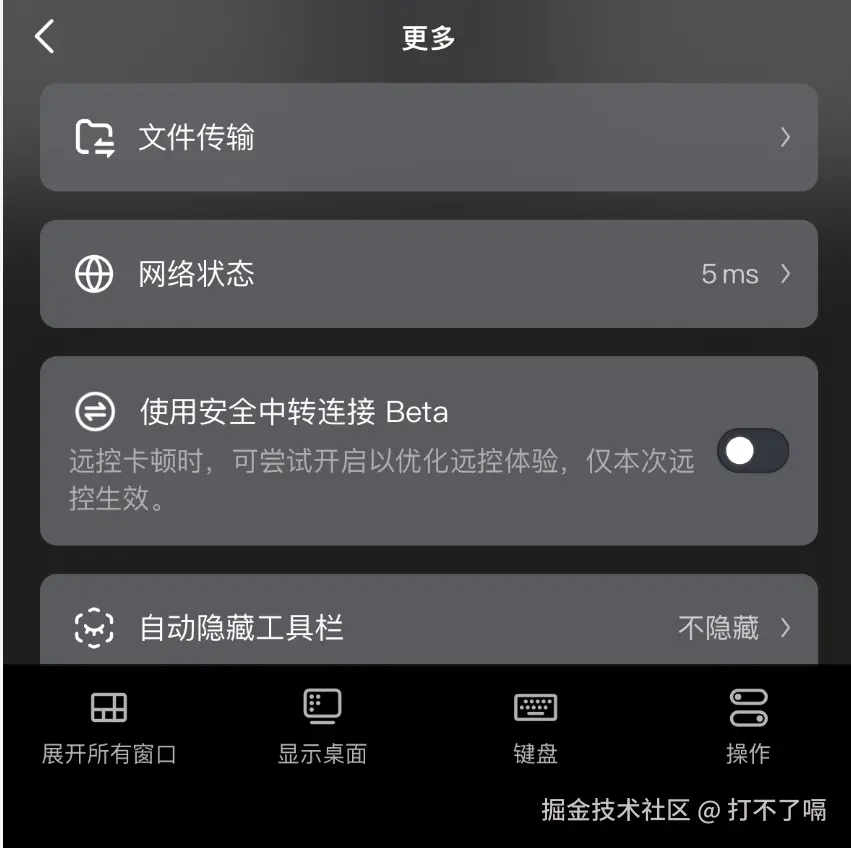
Task: Go back from the 更多 page
Action: 45,38
